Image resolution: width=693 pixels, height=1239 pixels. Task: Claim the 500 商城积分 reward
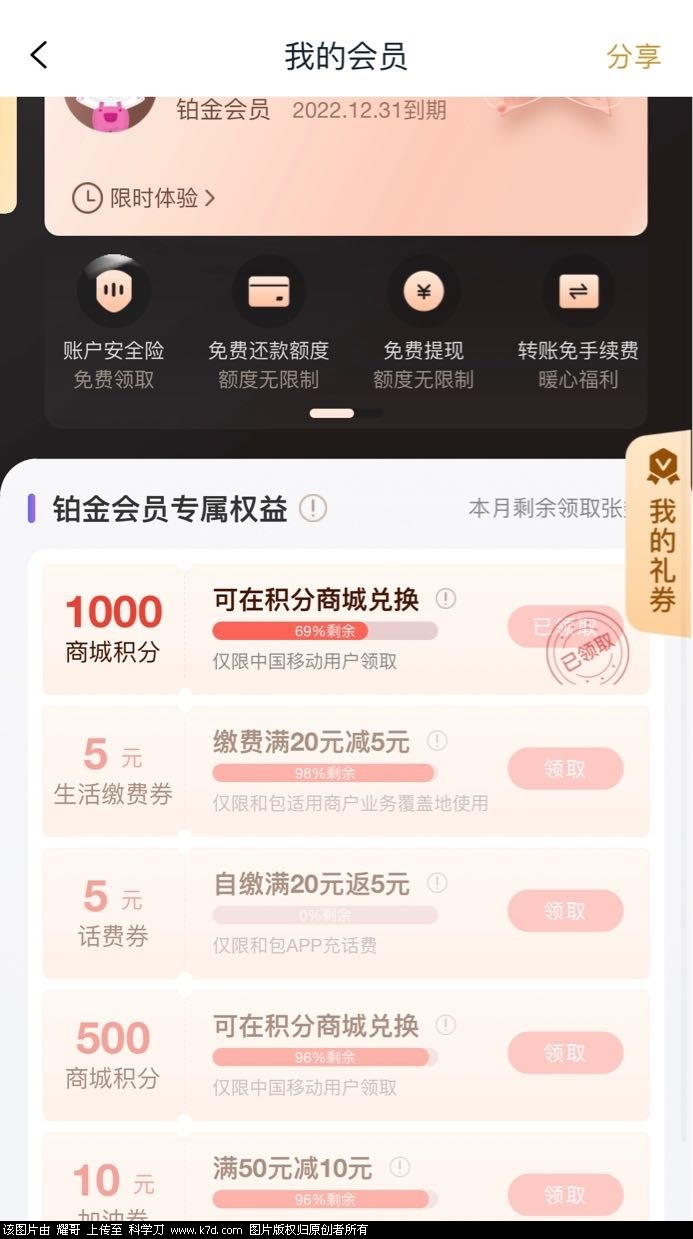pos(565,1053)
